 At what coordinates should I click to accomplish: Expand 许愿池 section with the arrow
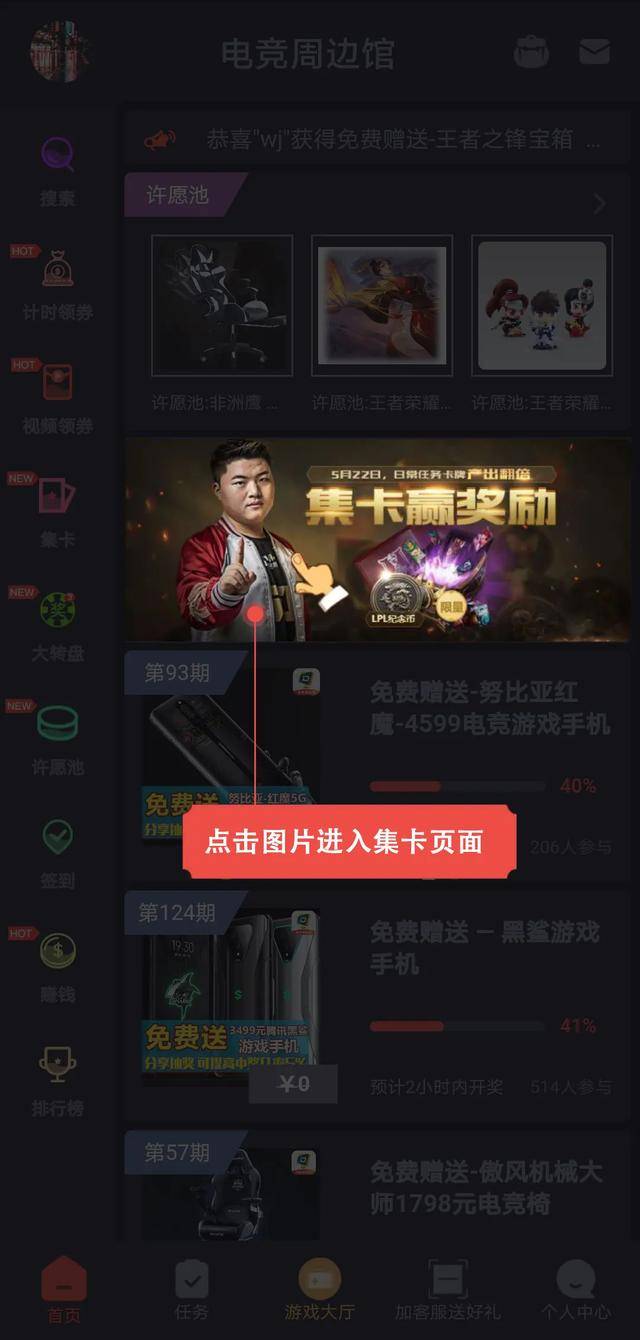(599, 204)
